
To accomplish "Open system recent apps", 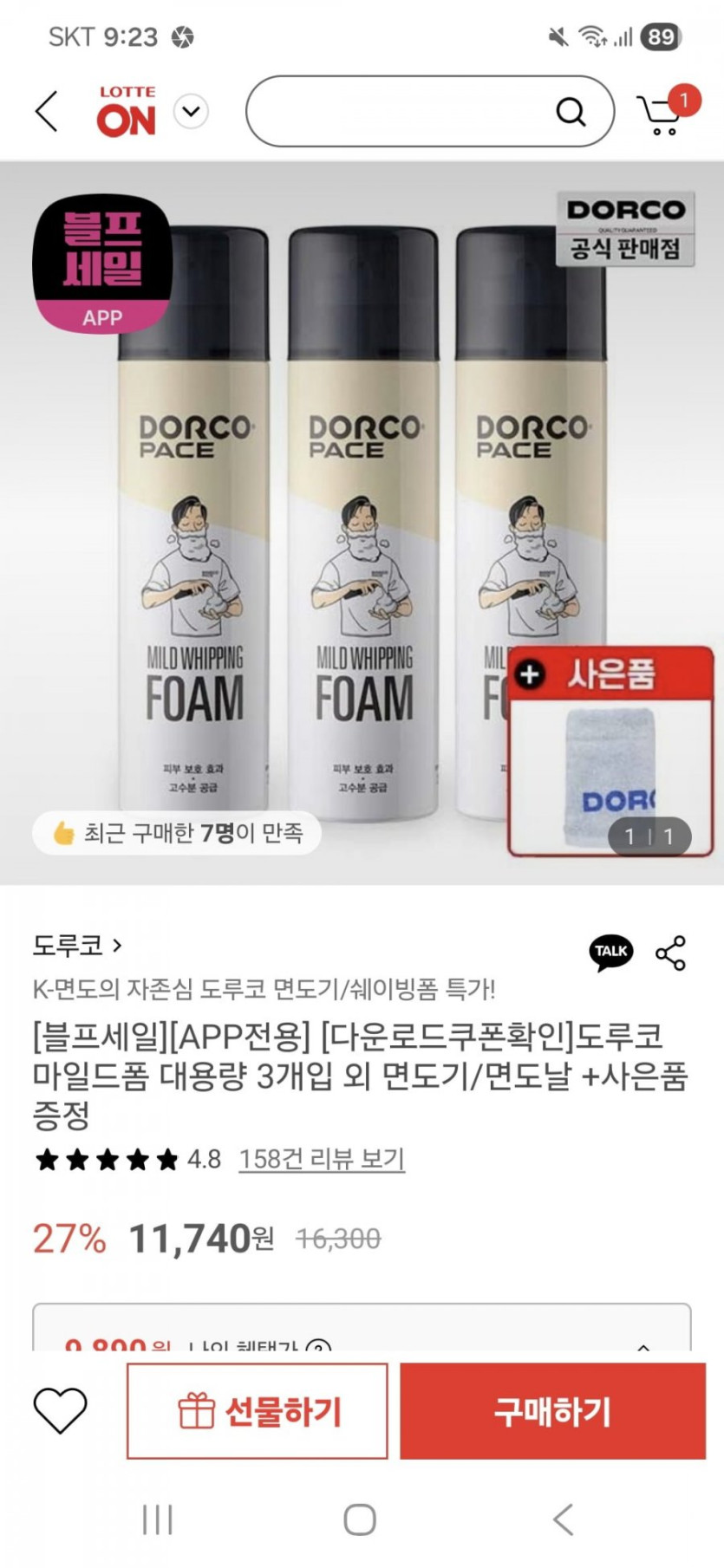I will (x=158, y=1519).
